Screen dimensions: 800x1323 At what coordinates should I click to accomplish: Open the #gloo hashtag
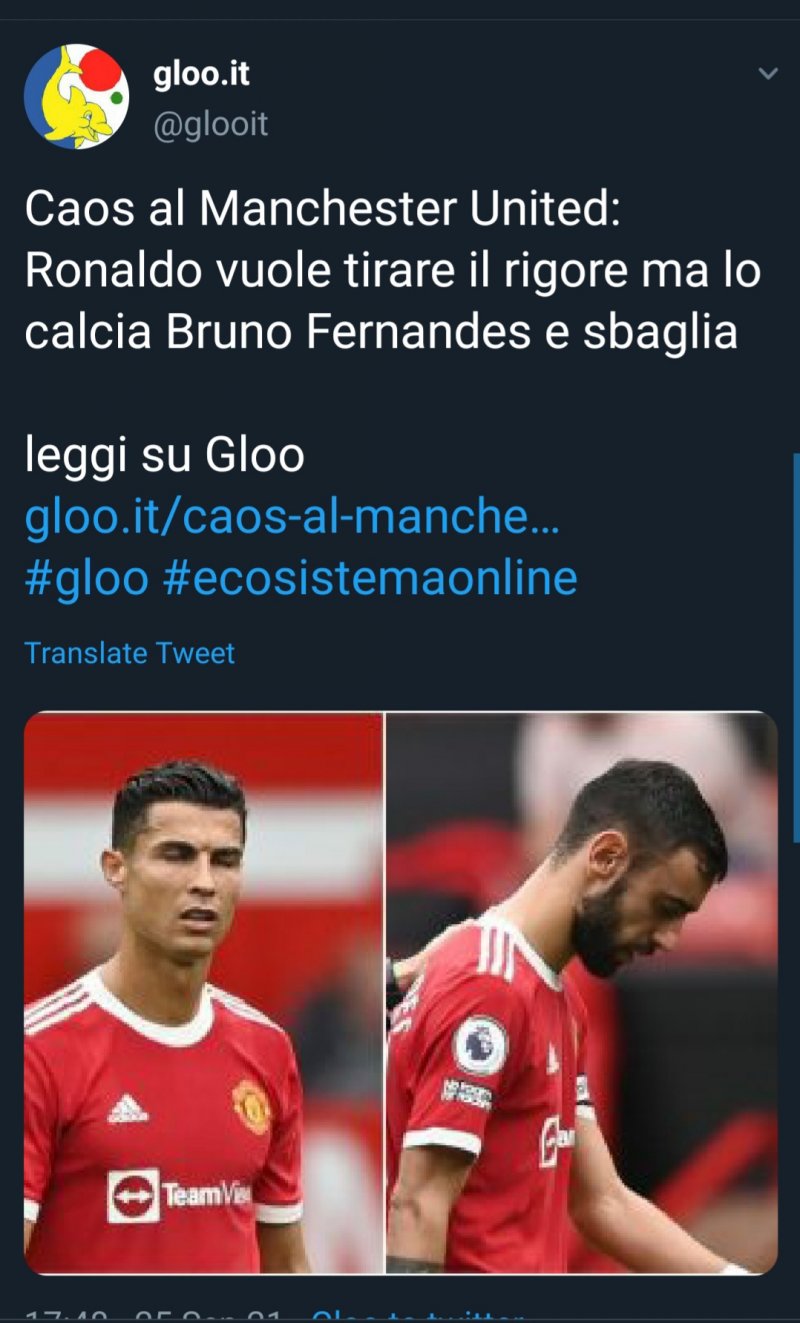point(86,578)
